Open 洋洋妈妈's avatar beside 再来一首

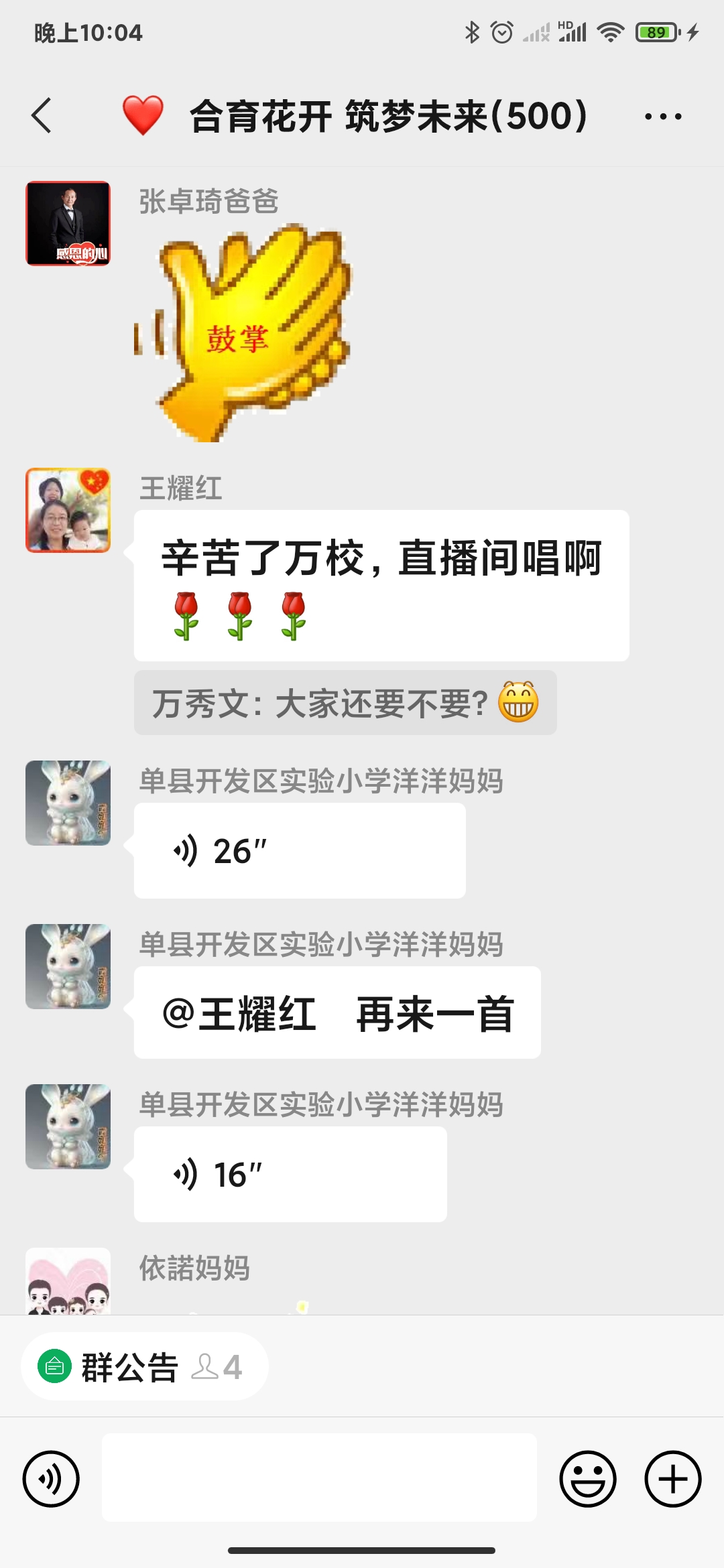click(x=68, y=966)
